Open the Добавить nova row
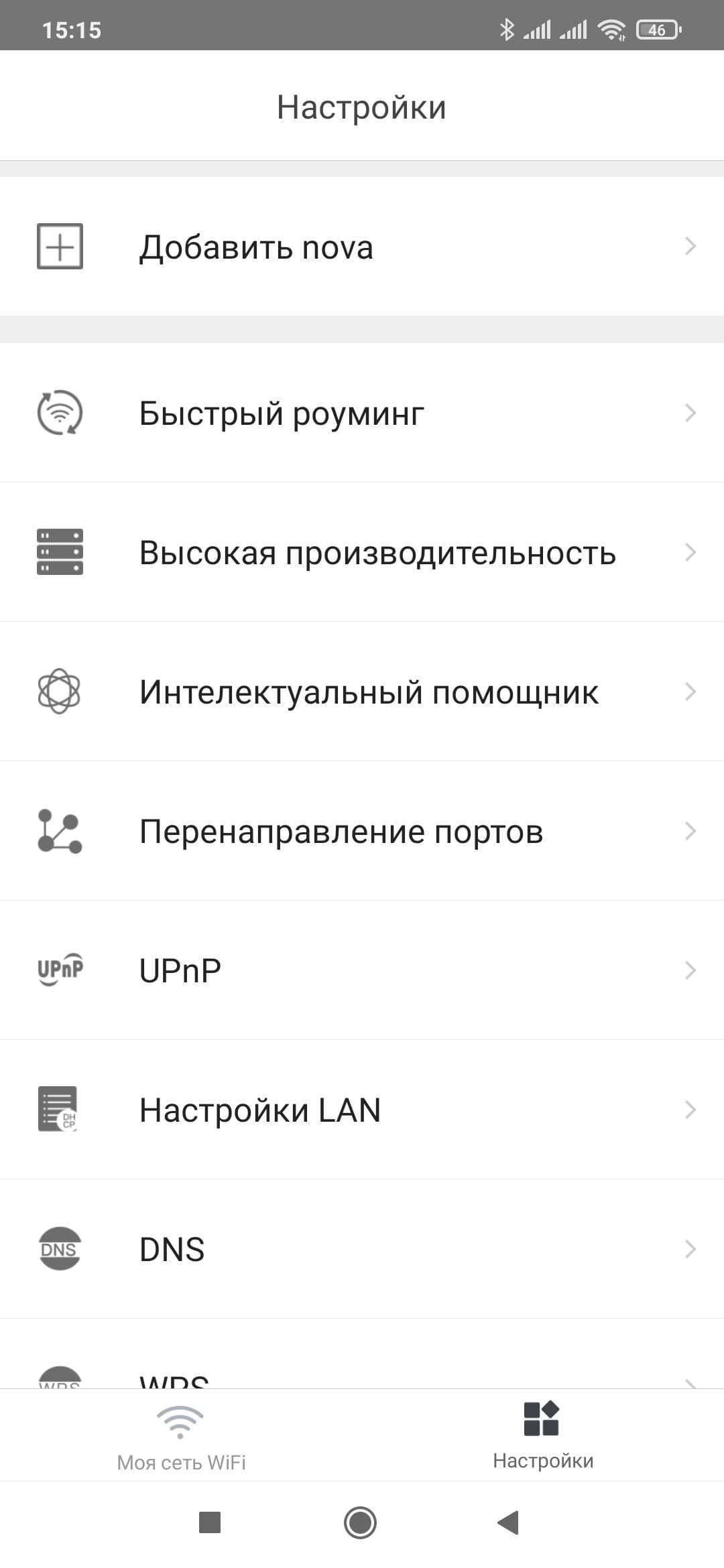The height and width of the screenshot is (1568, 724). (x=362, y=247)
